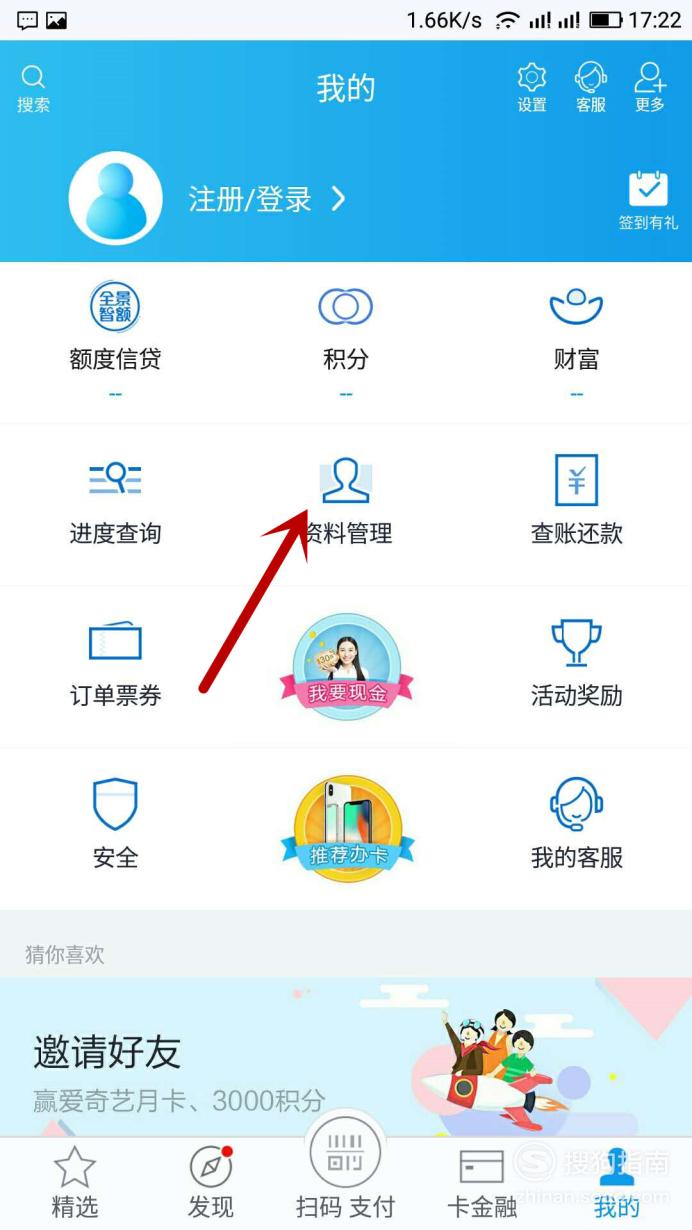This screenshot has height=1230, width=692.
Task: Open 设置 settings
Action: [532, 88]
